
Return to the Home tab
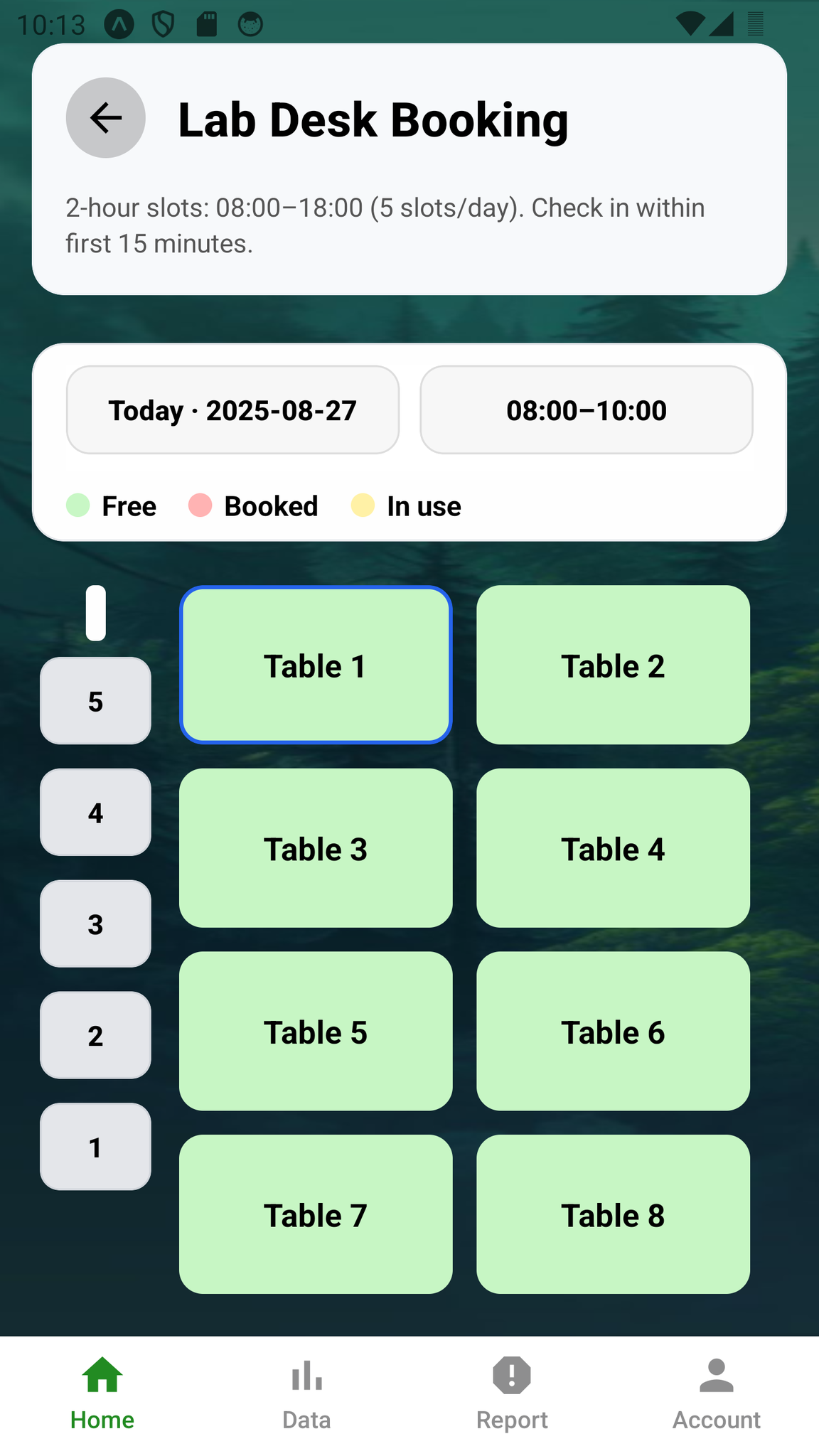pyautogui.click(x=102, y=1394)
